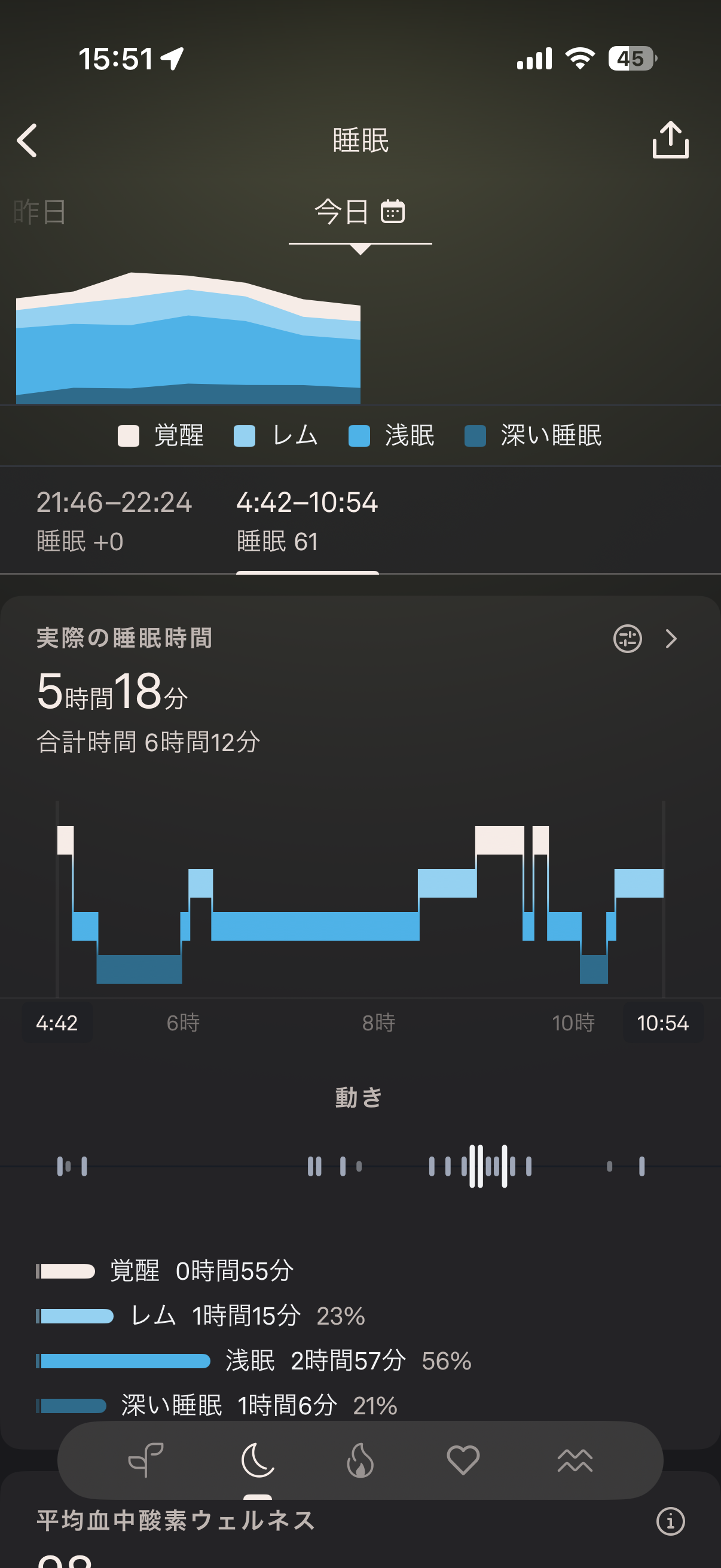
Task: Share the sleep report
Action: point(670,140)
